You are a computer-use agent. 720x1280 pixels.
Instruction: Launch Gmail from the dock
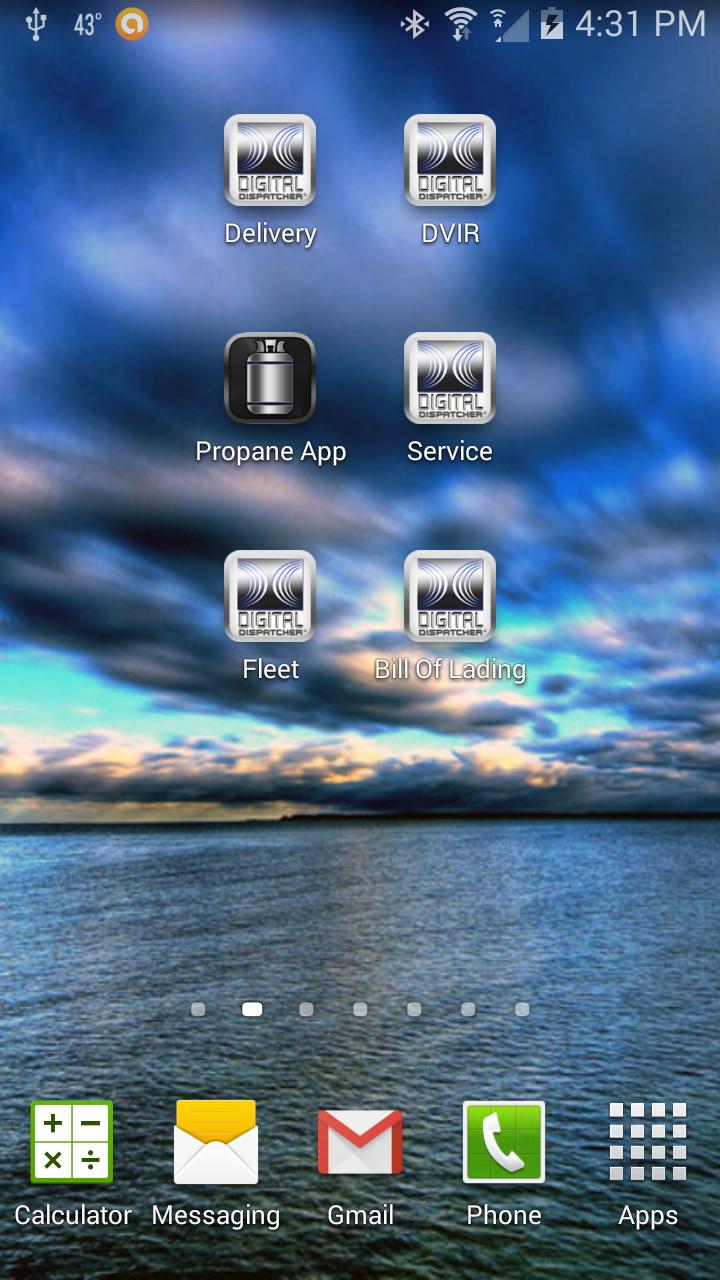tap(360, 1142)
